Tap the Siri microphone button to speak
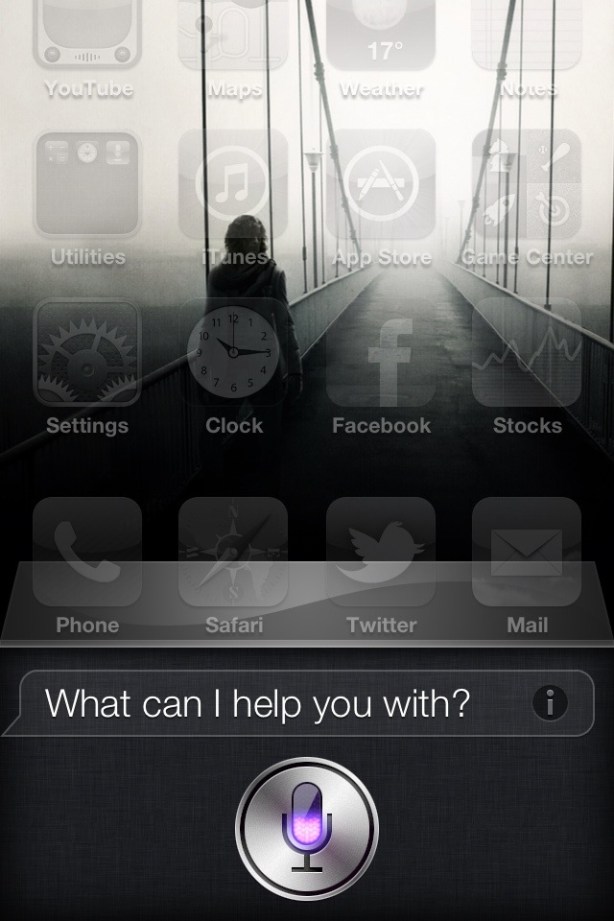Image resolution: width=614 pixels, height=921 pixels. [x=307, y=828]
